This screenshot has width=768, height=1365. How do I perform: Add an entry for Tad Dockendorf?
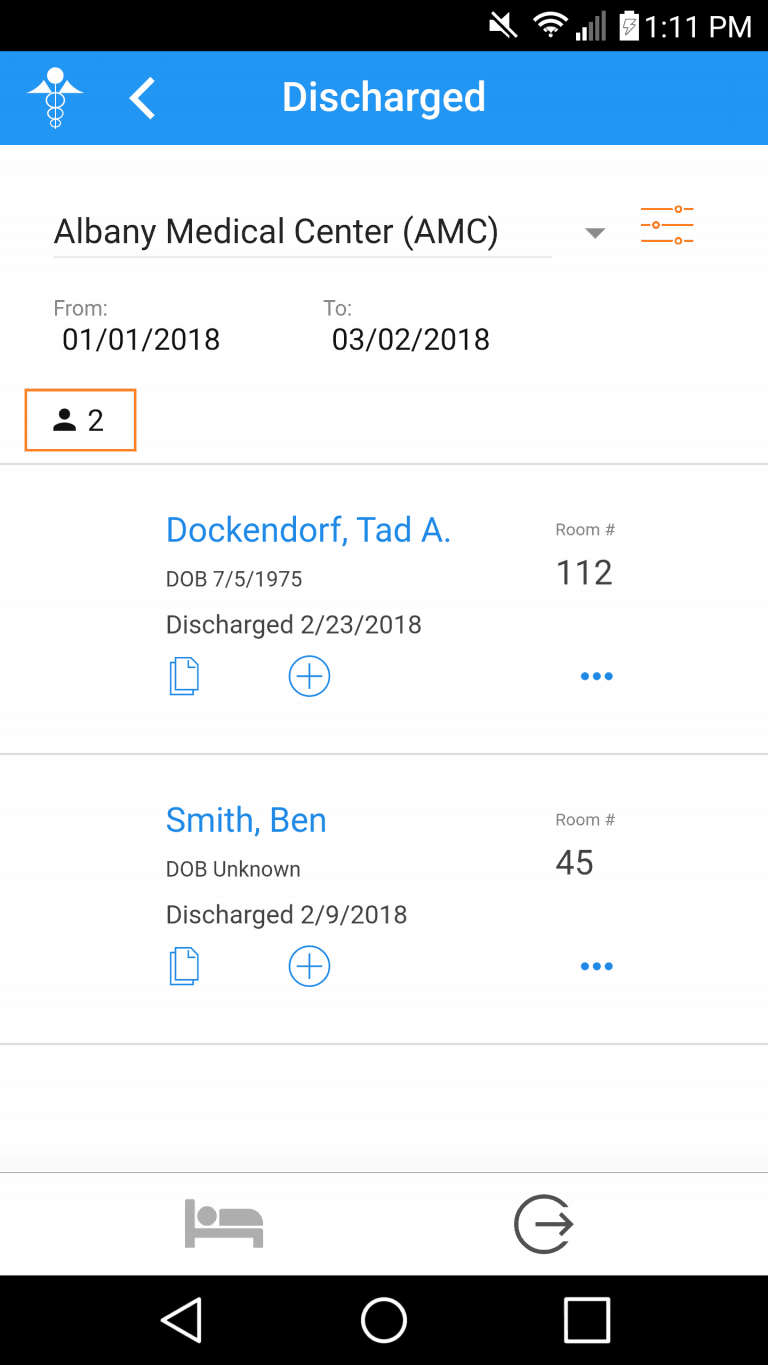tap(309, 677)
